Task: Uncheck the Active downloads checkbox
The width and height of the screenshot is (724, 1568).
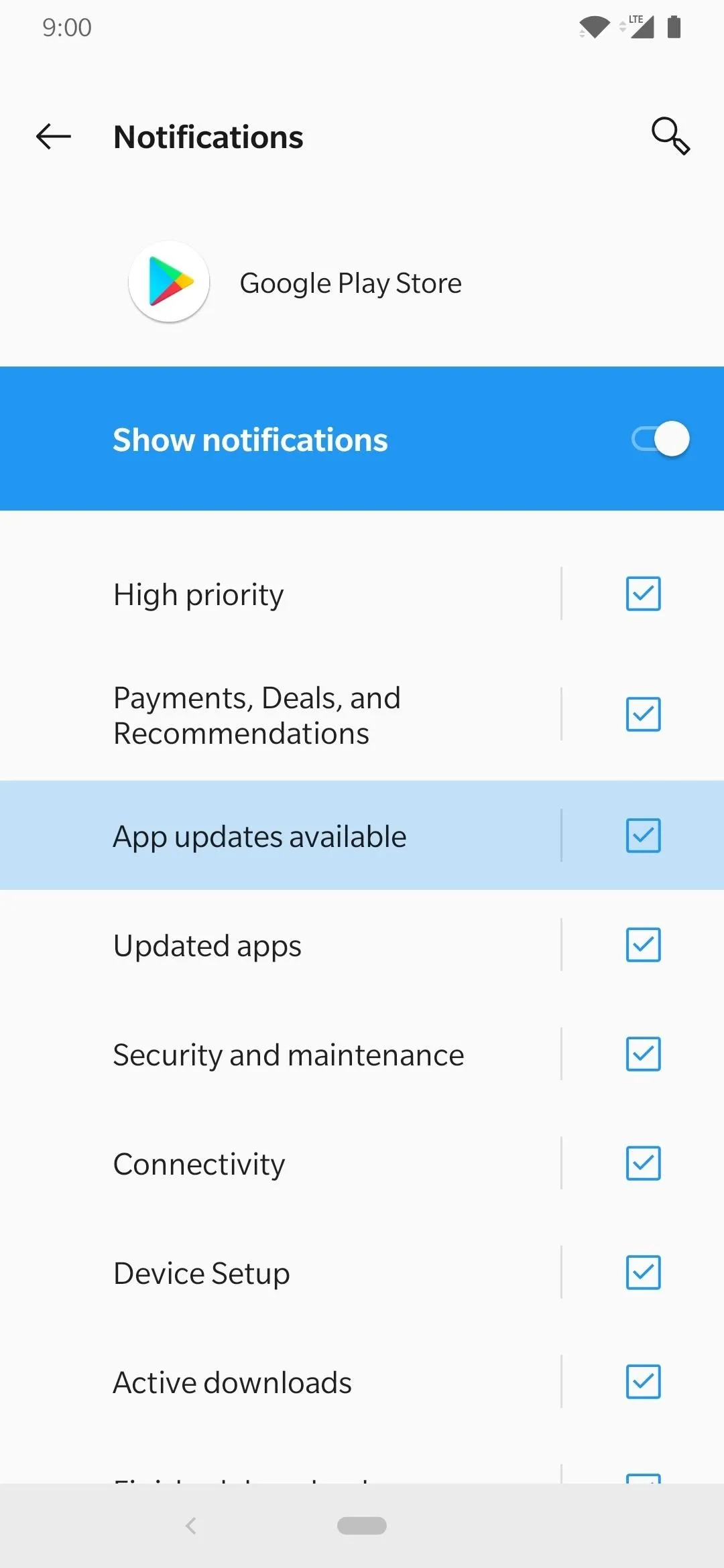Action: tap(643, 1382)
